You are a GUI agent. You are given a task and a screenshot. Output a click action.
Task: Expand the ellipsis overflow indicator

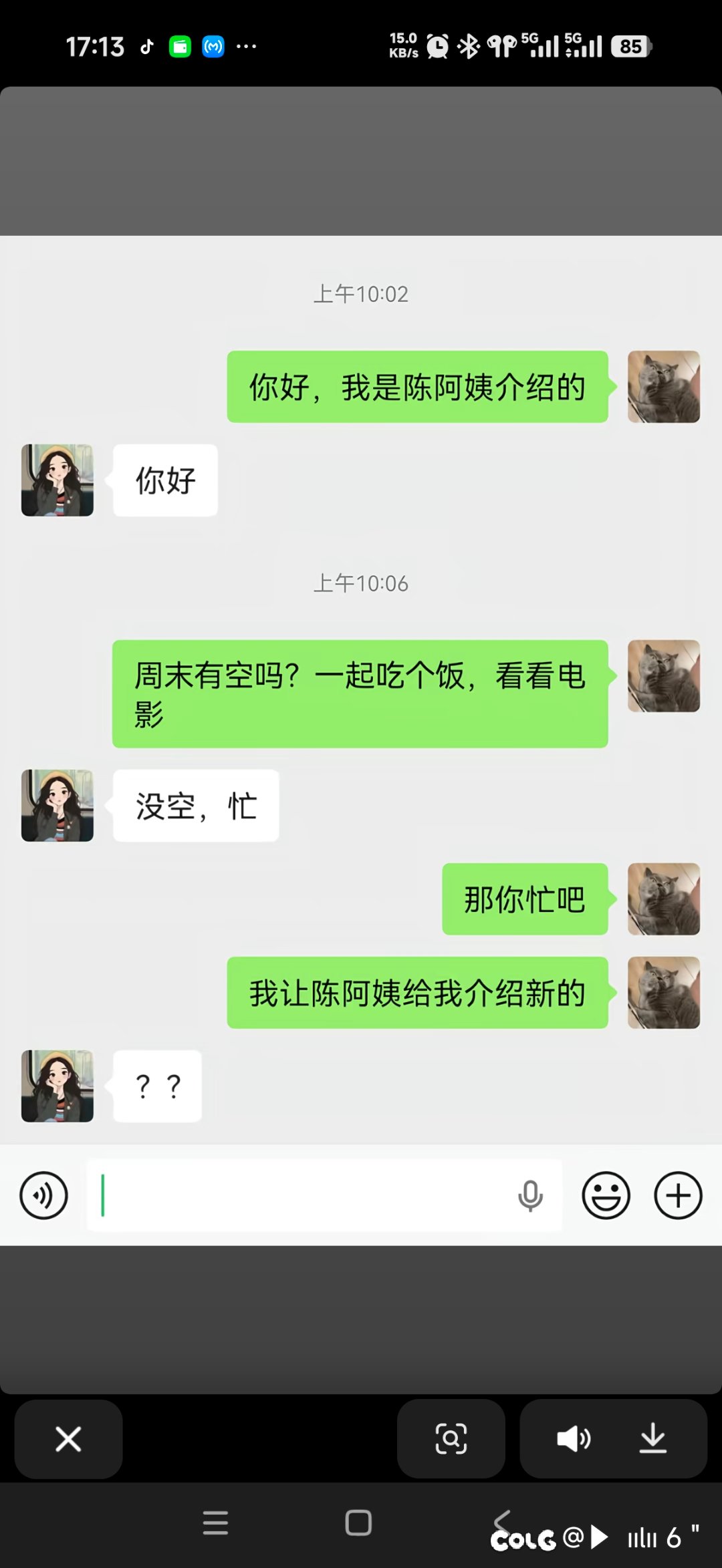[246, 45]
